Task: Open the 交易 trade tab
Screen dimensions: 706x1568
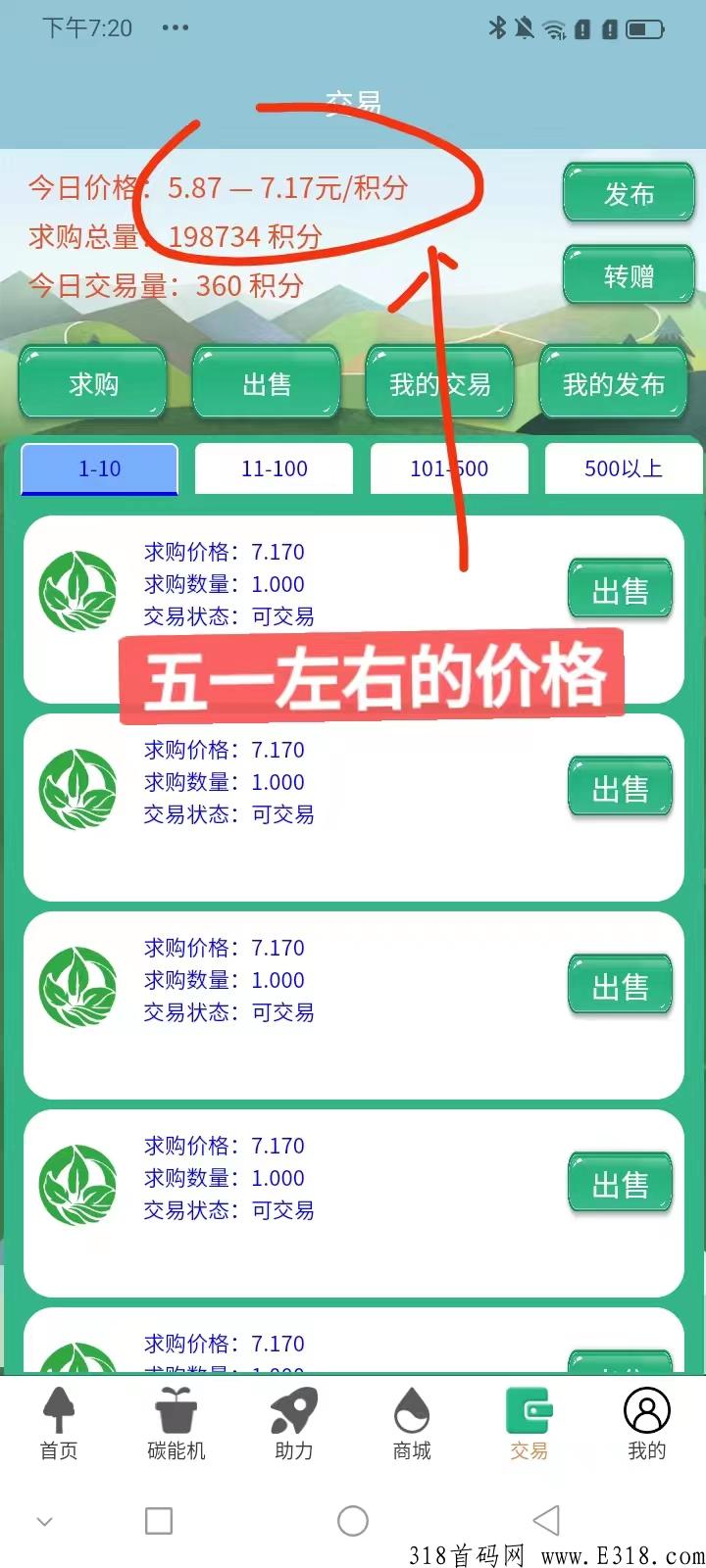Action: pyautogui.click(x=529, y=1424)
